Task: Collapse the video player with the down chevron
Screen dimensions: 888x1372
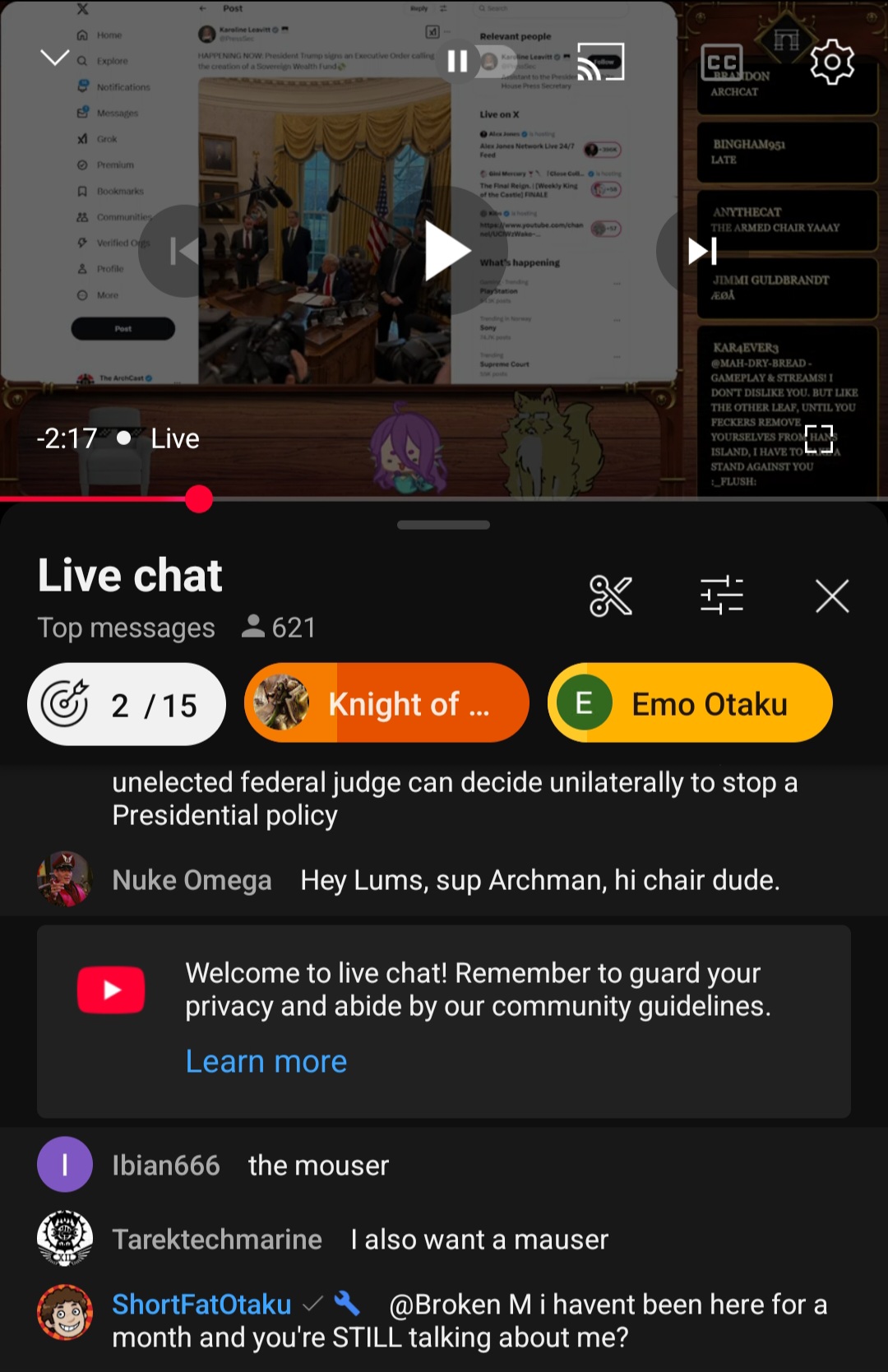Action: [55, 58]
